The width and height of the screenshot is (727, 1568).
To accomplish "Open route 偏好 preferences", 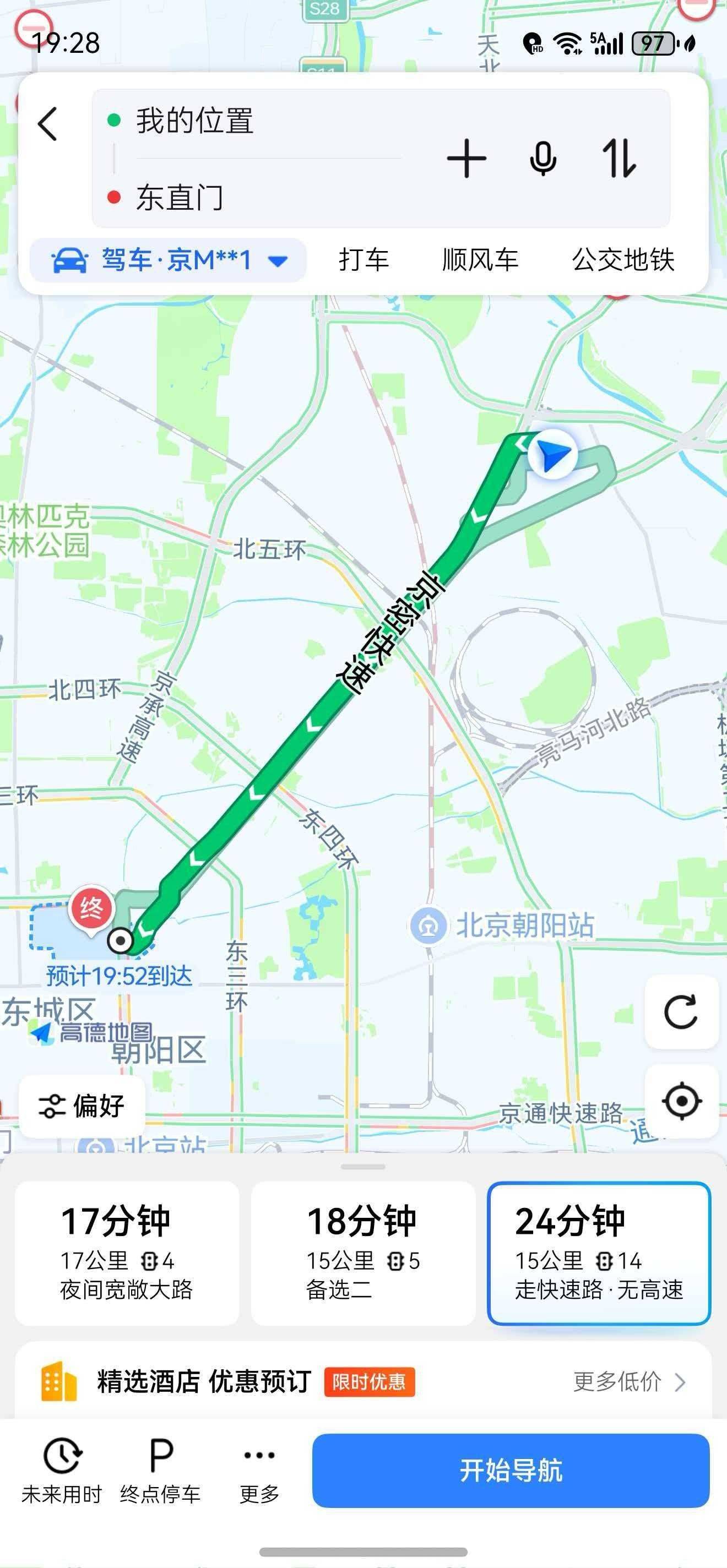I will click(82, 1106).
